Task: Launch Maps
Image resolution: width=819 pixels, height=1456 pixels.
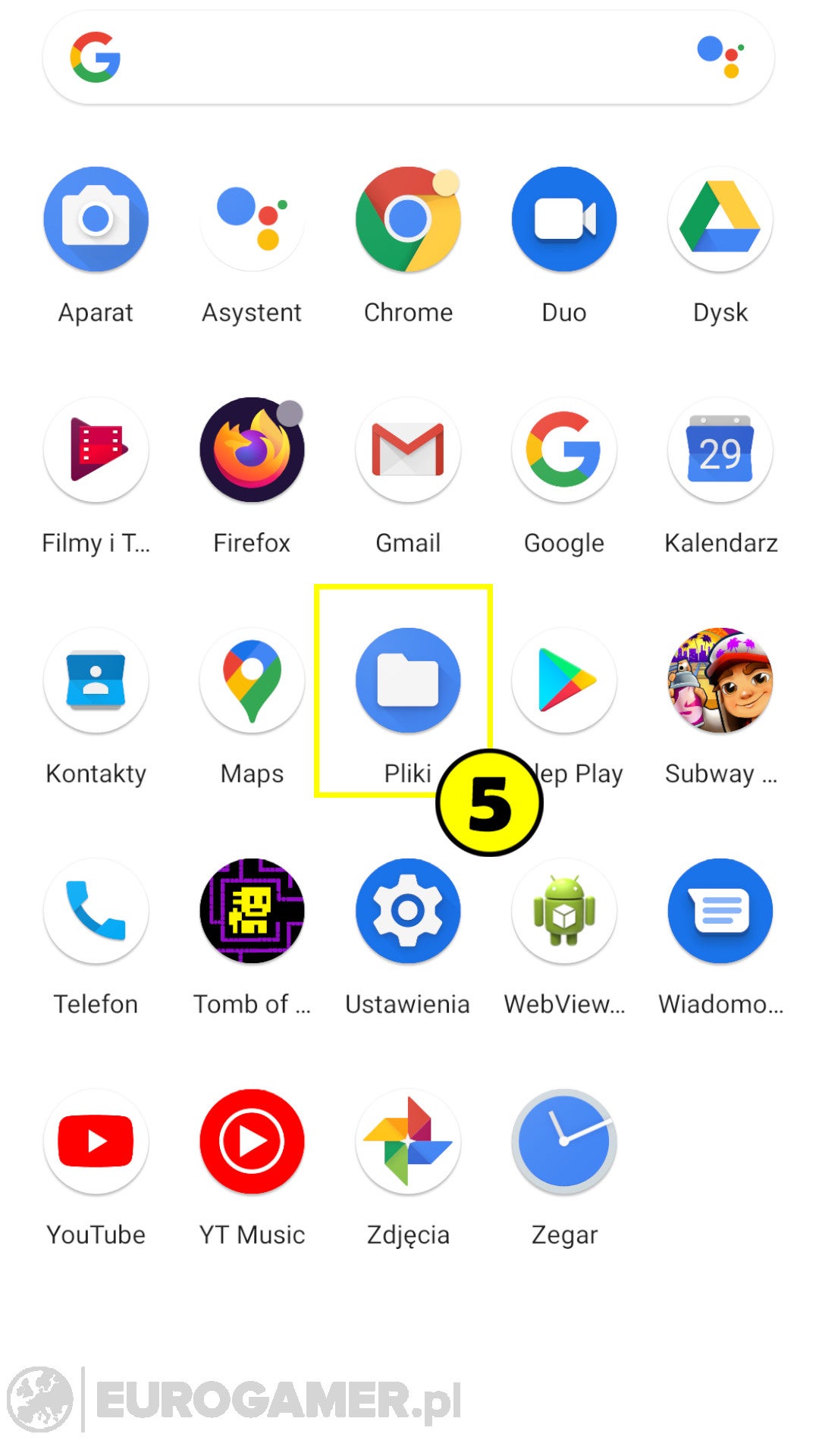Action: pos(252,681)
